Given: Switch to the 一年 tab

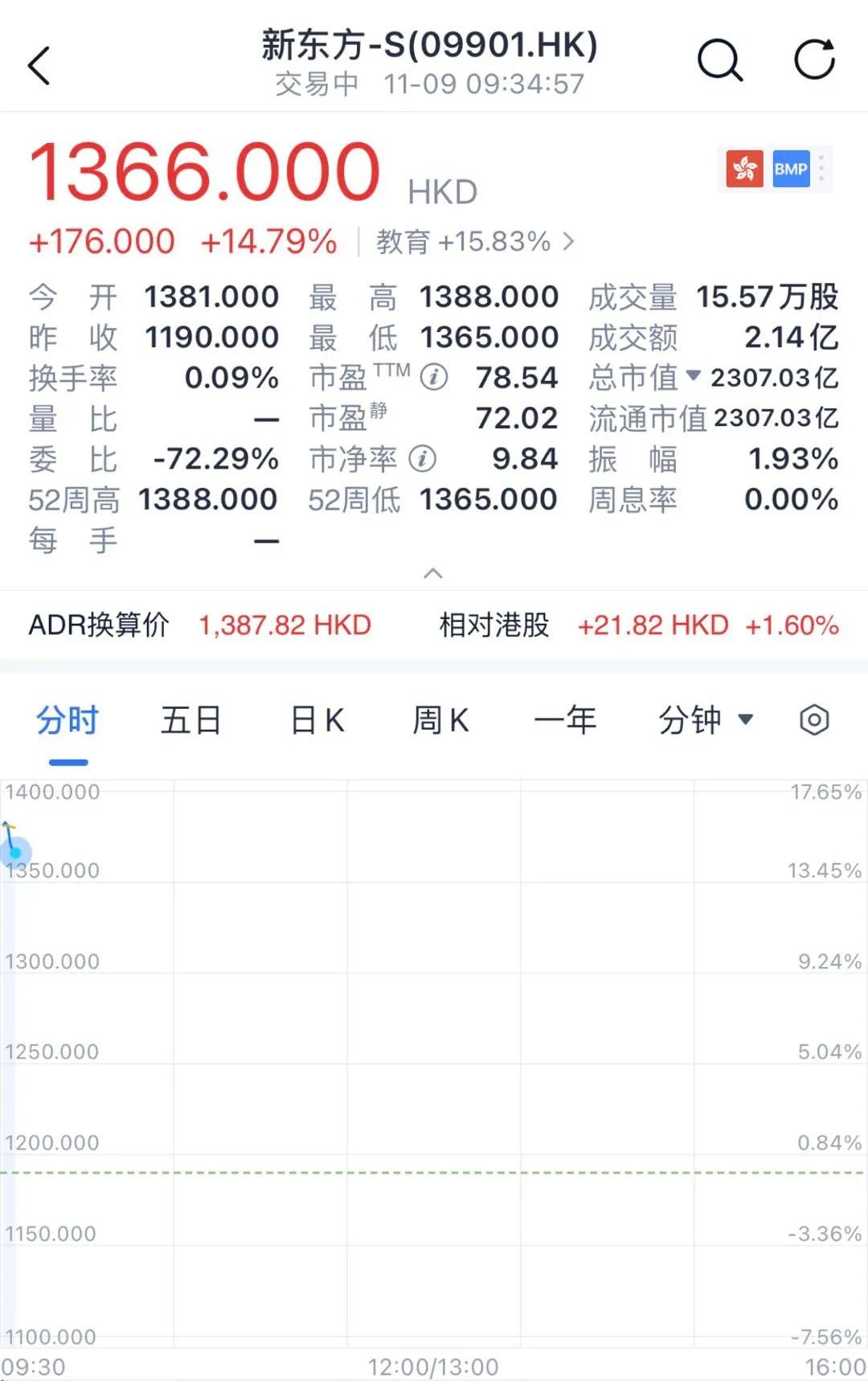Looking at the screenshot, I should [x=565, y=720].
